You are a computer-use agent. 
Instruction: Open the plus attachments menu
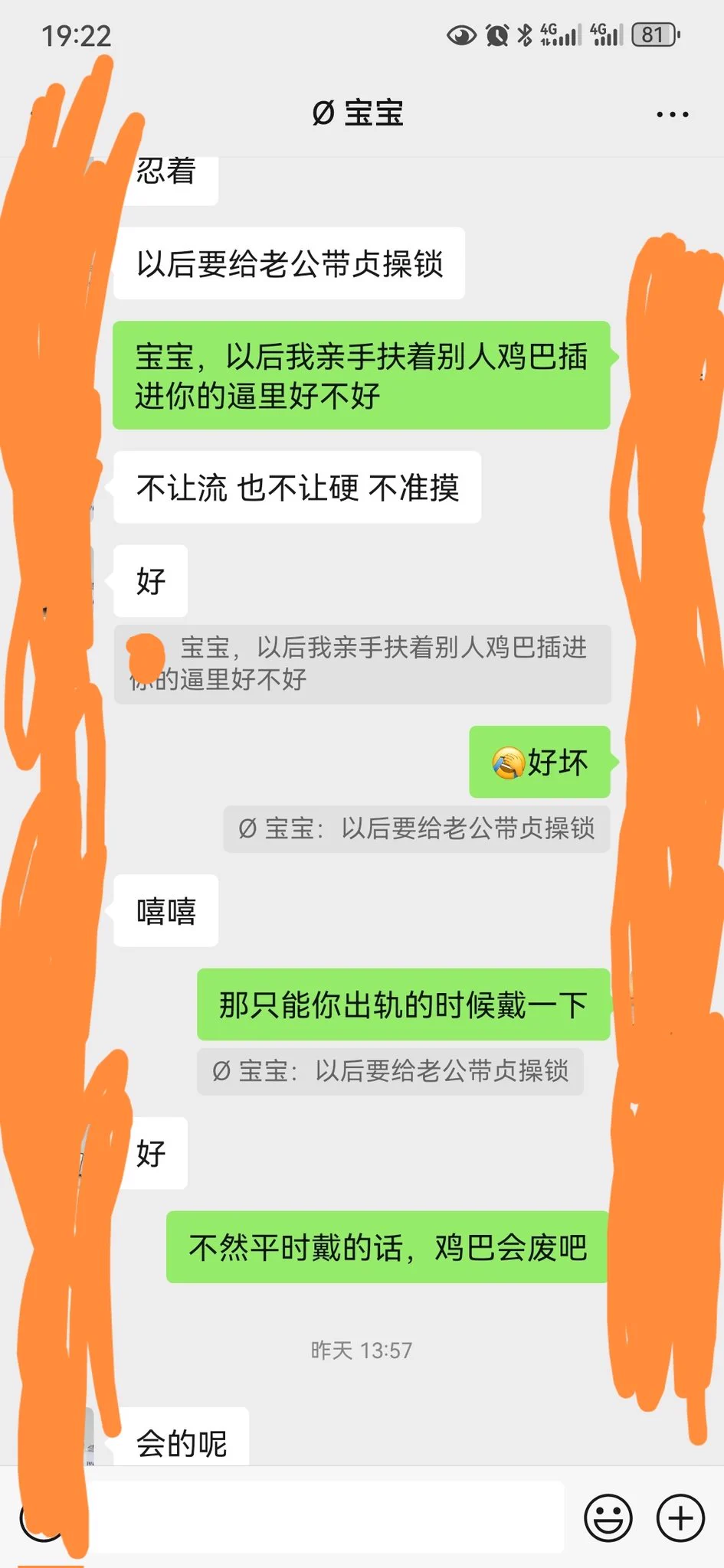[680, 1517]
